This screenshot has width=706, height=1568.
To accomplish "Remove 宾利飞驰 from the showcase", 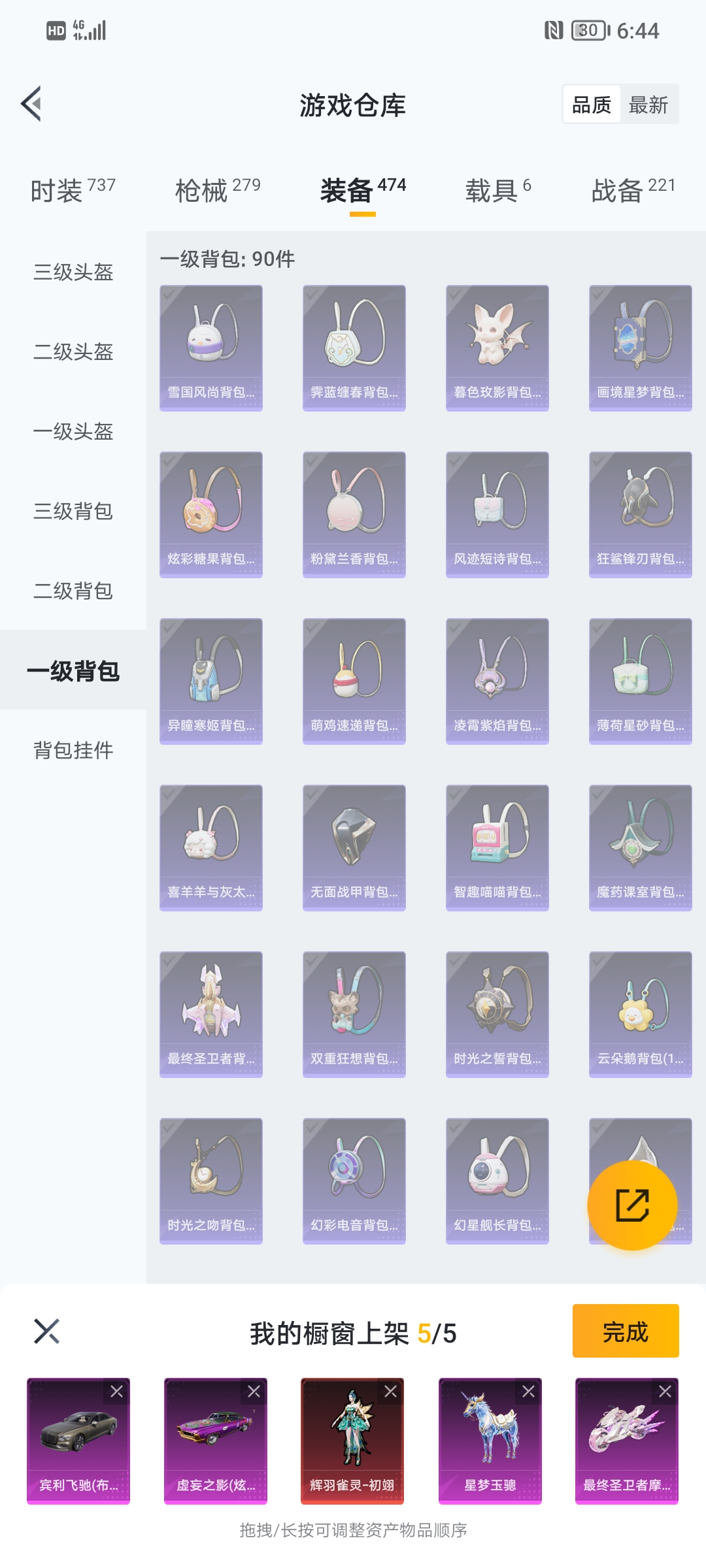I will (117, 1392).
